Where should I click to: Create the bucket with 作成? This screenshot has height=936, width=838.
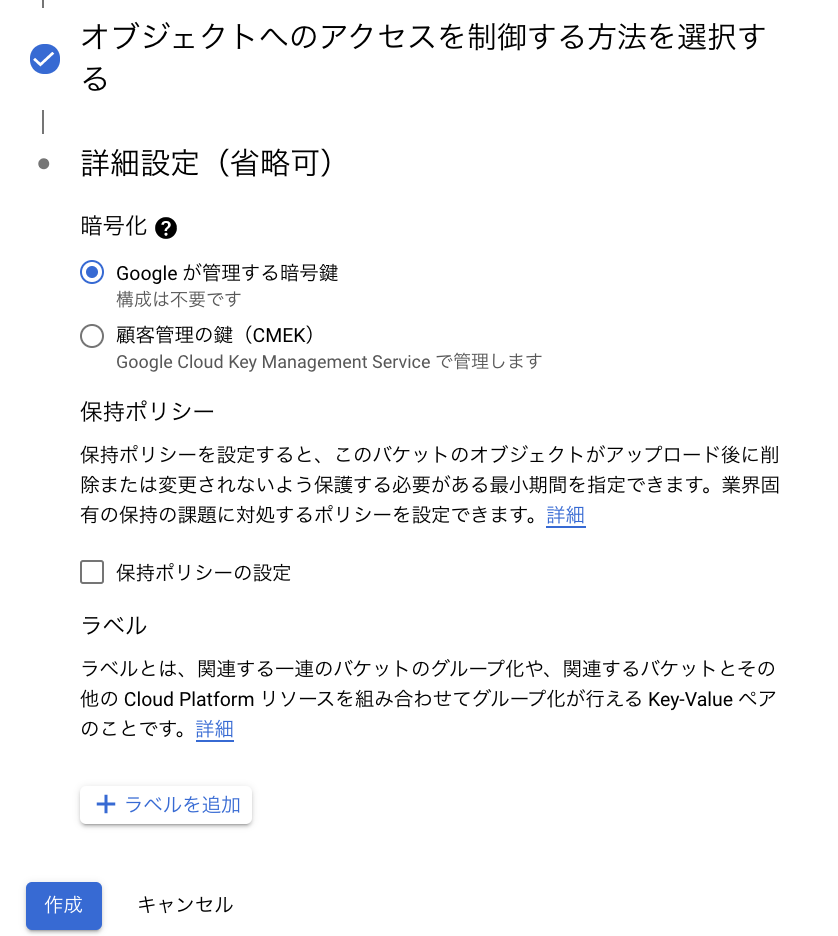pos(64,905)
